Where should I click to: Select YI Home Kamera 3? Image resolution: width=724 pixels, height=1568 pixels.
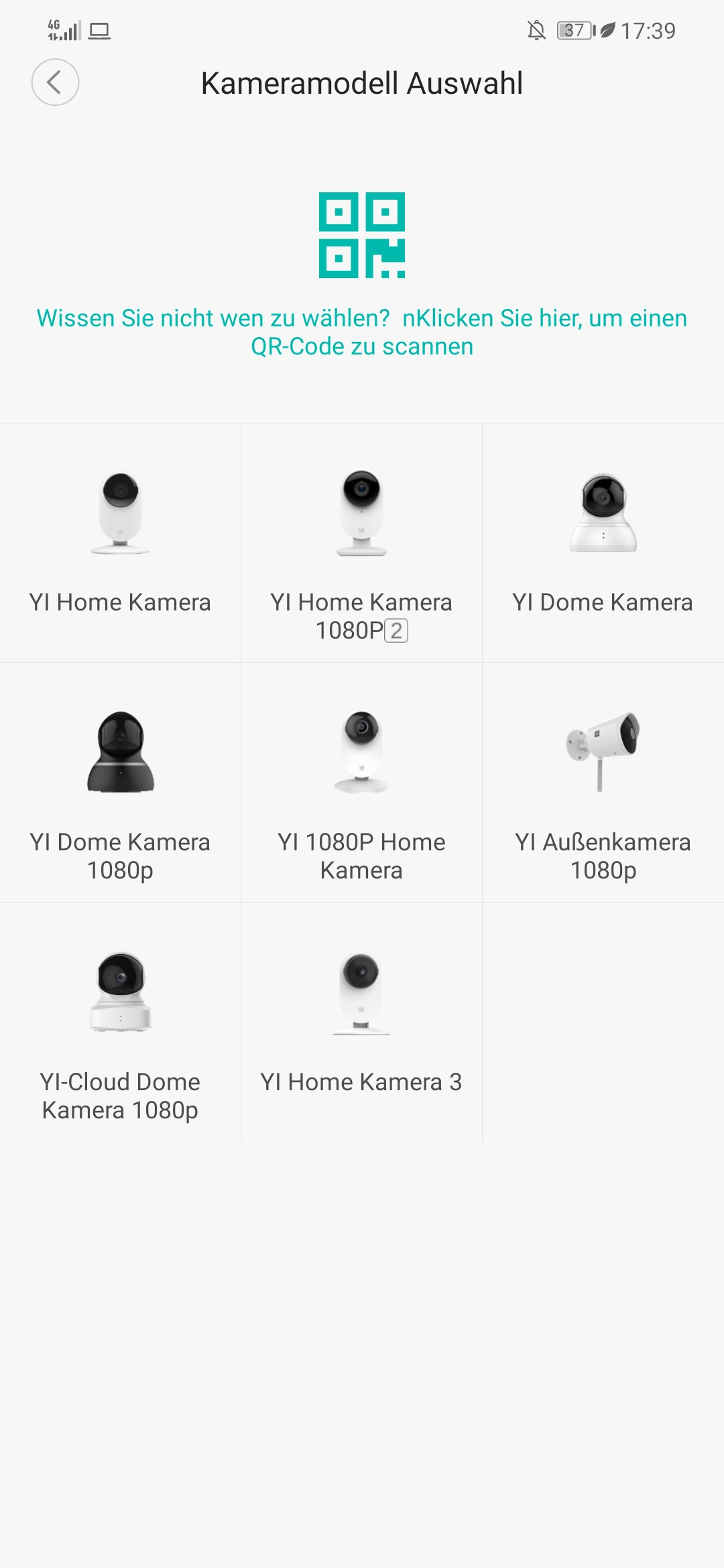coord(361,1023)
